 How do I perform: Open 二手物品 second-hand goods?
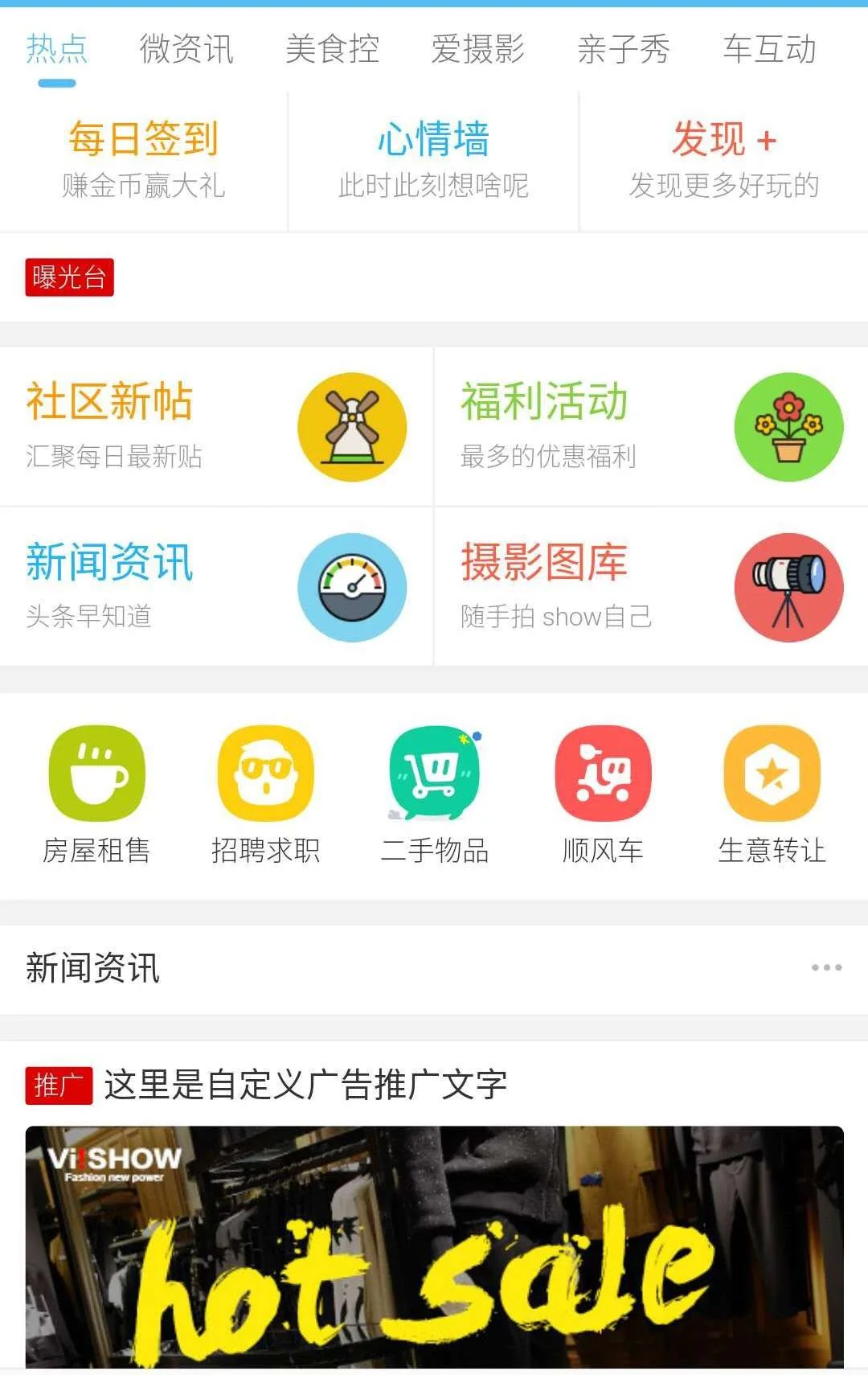coord(434,792)
